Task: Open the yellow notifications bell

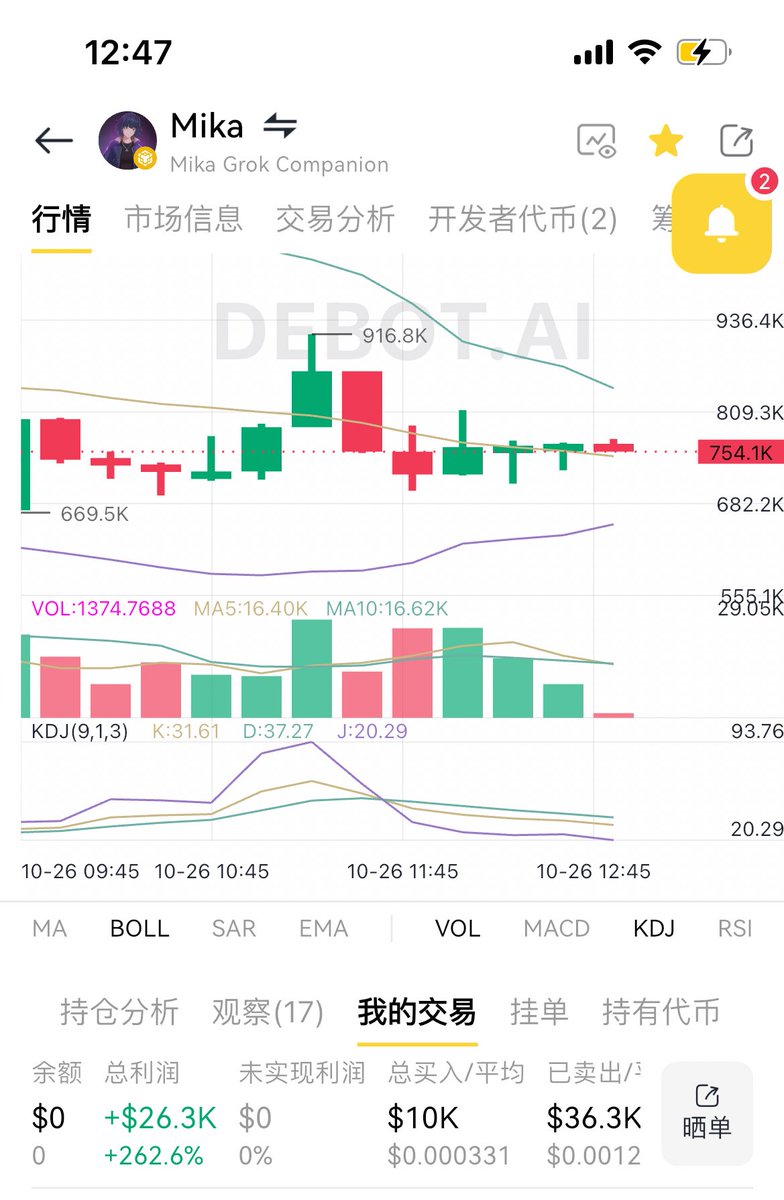Action: tap(722, 223)
